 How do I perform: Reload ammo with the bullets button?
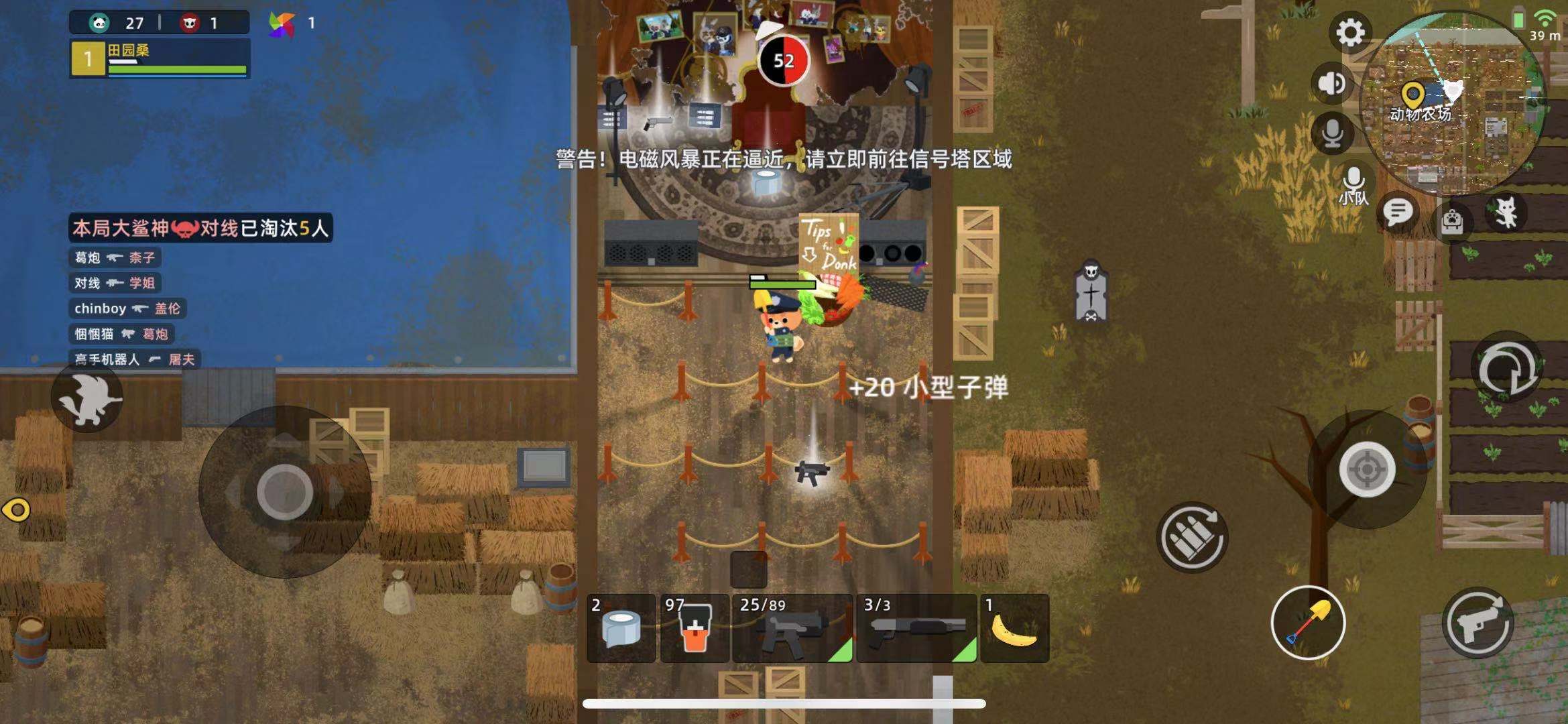[x=1192, y=537]
